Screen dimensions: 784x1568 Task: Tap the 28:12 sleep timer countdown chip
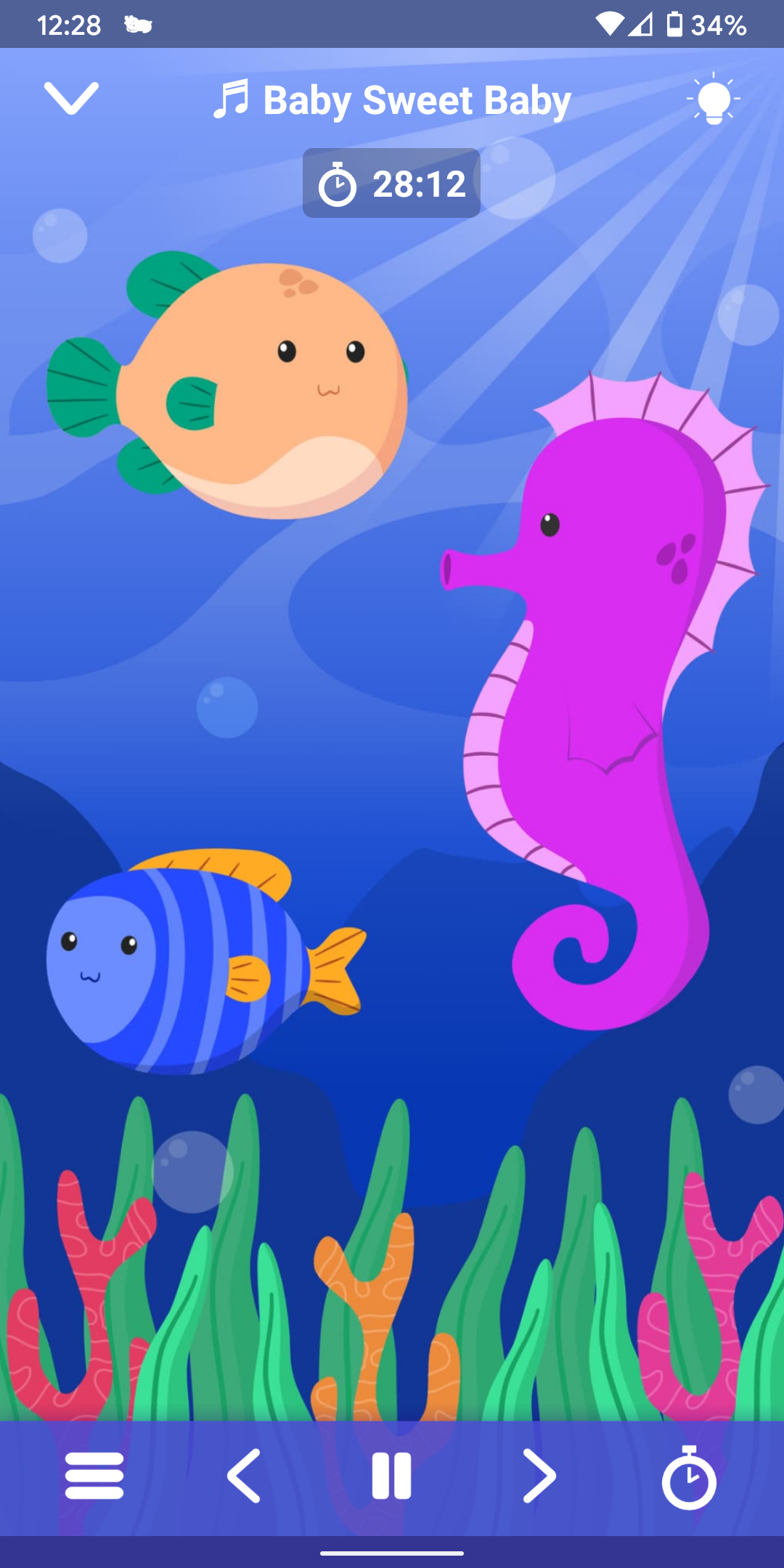(391, 183)
